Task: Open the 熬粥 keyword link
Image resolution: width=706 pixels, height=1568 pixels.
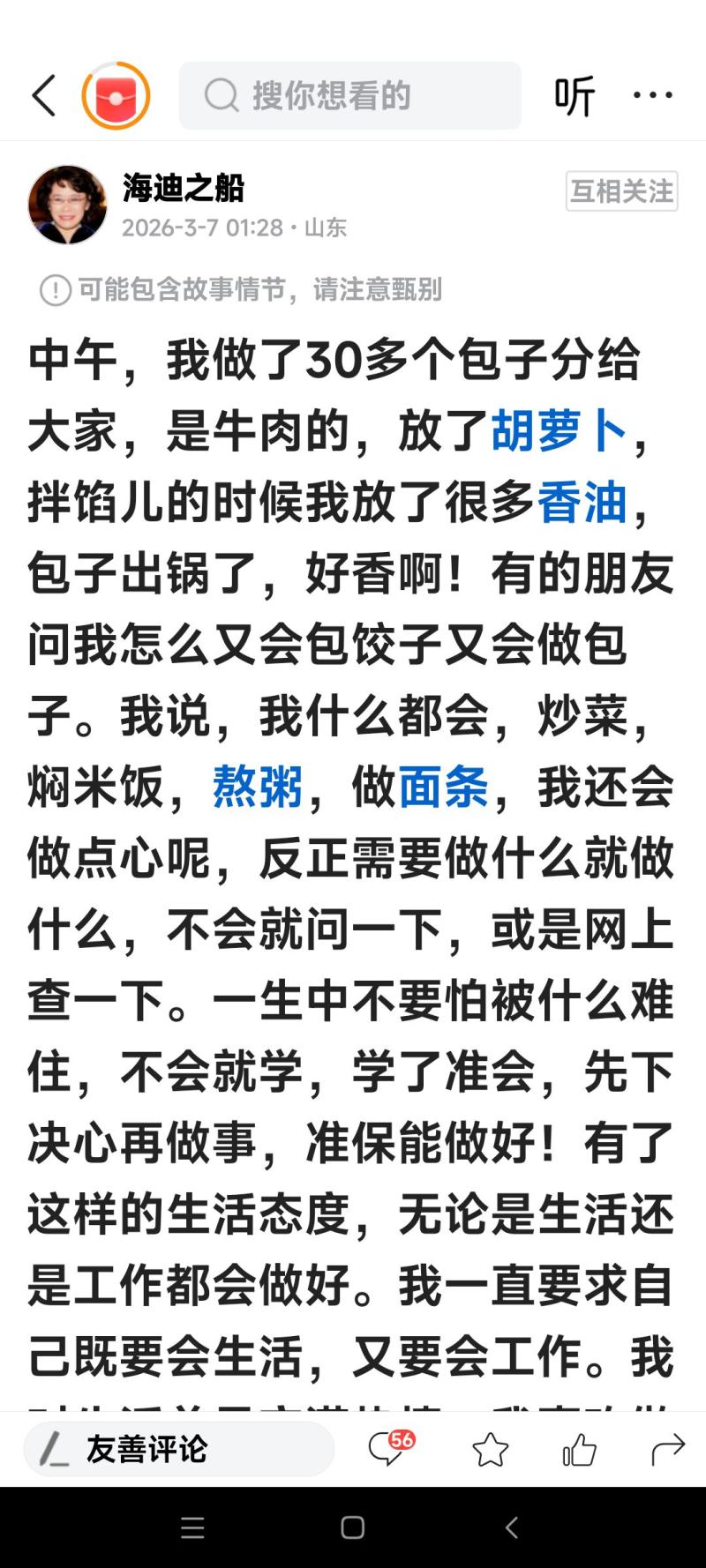Action: (257, 787)
